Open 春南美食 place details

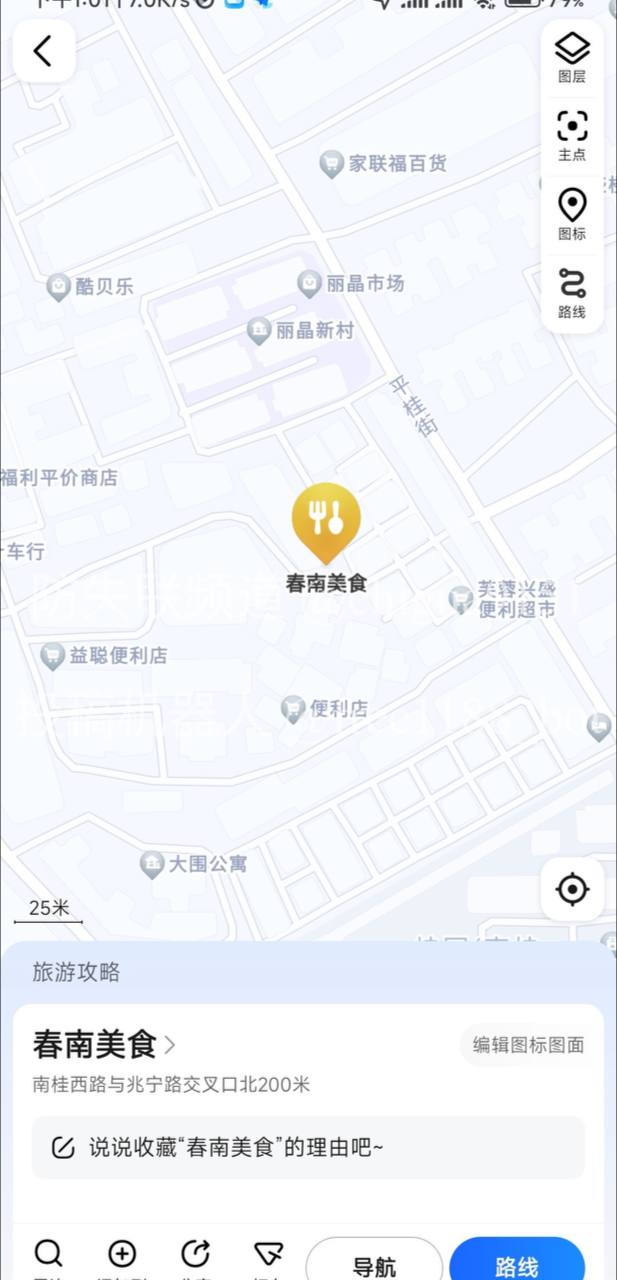104,1045
